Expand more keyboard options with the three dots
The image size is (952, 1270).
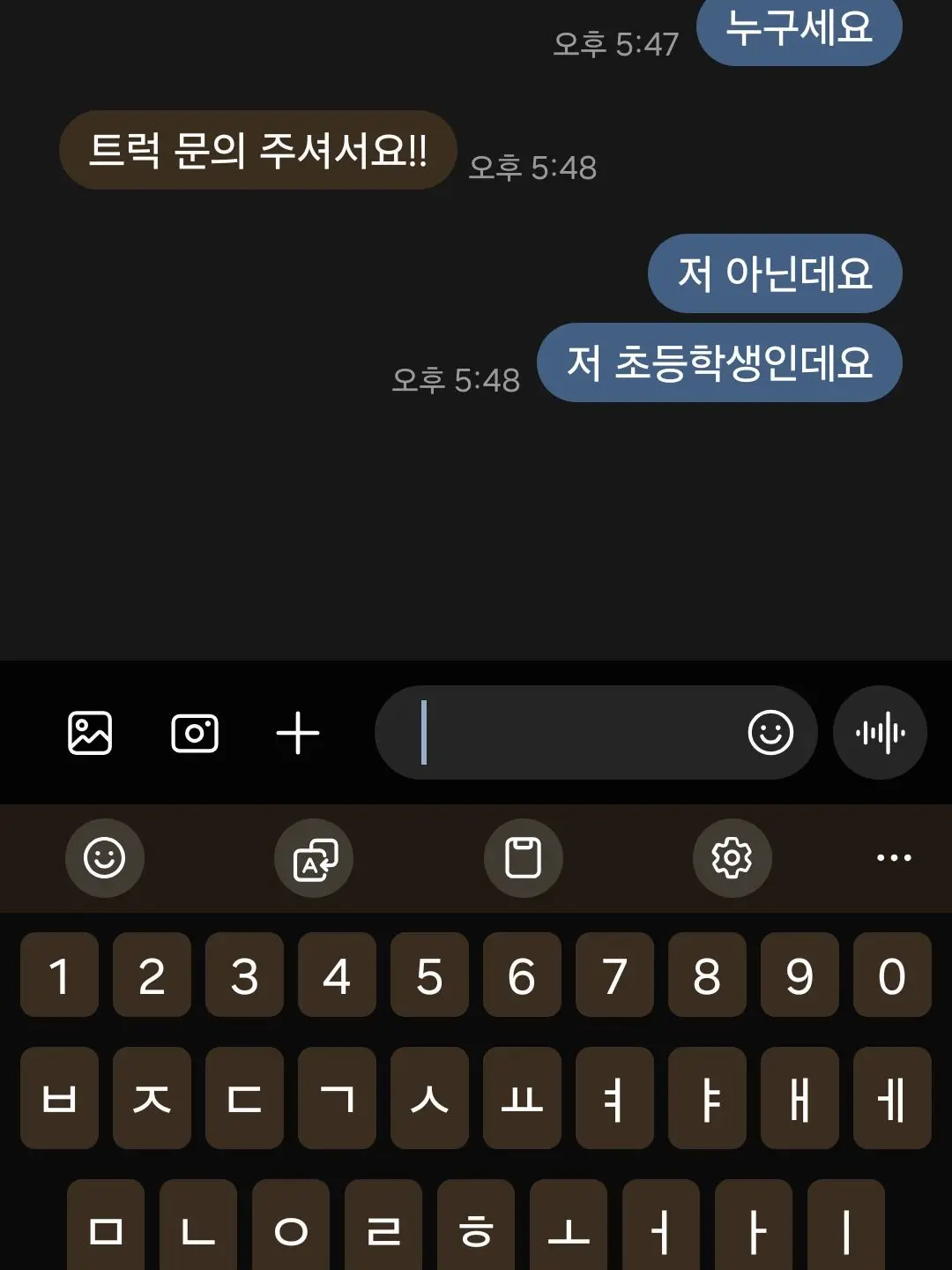coord(896,856)
